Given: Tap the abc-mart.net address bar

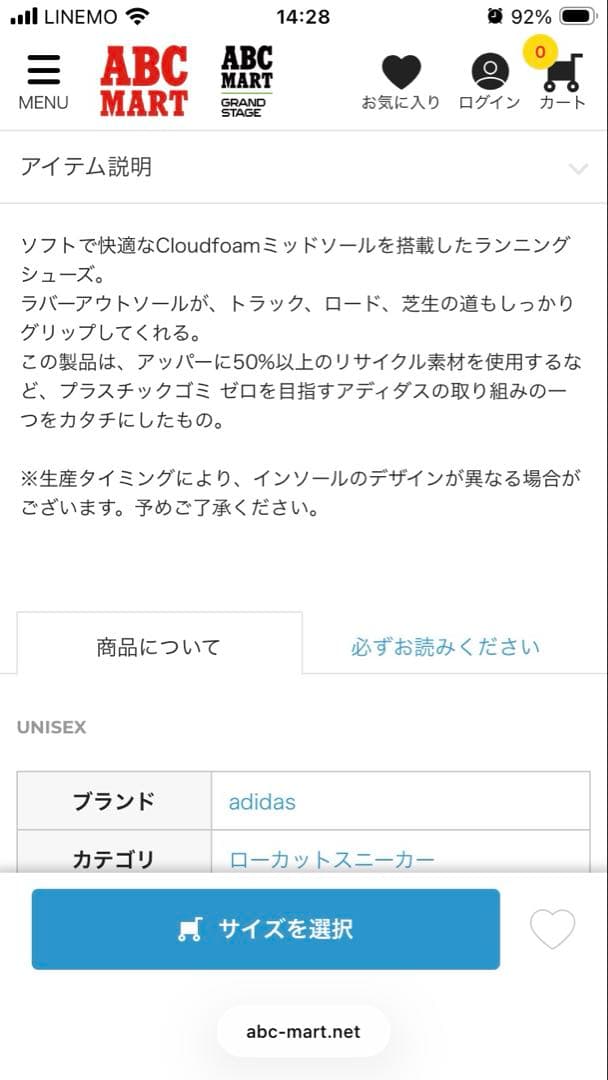Looking at the screenshot, I should pos(303,1031).
